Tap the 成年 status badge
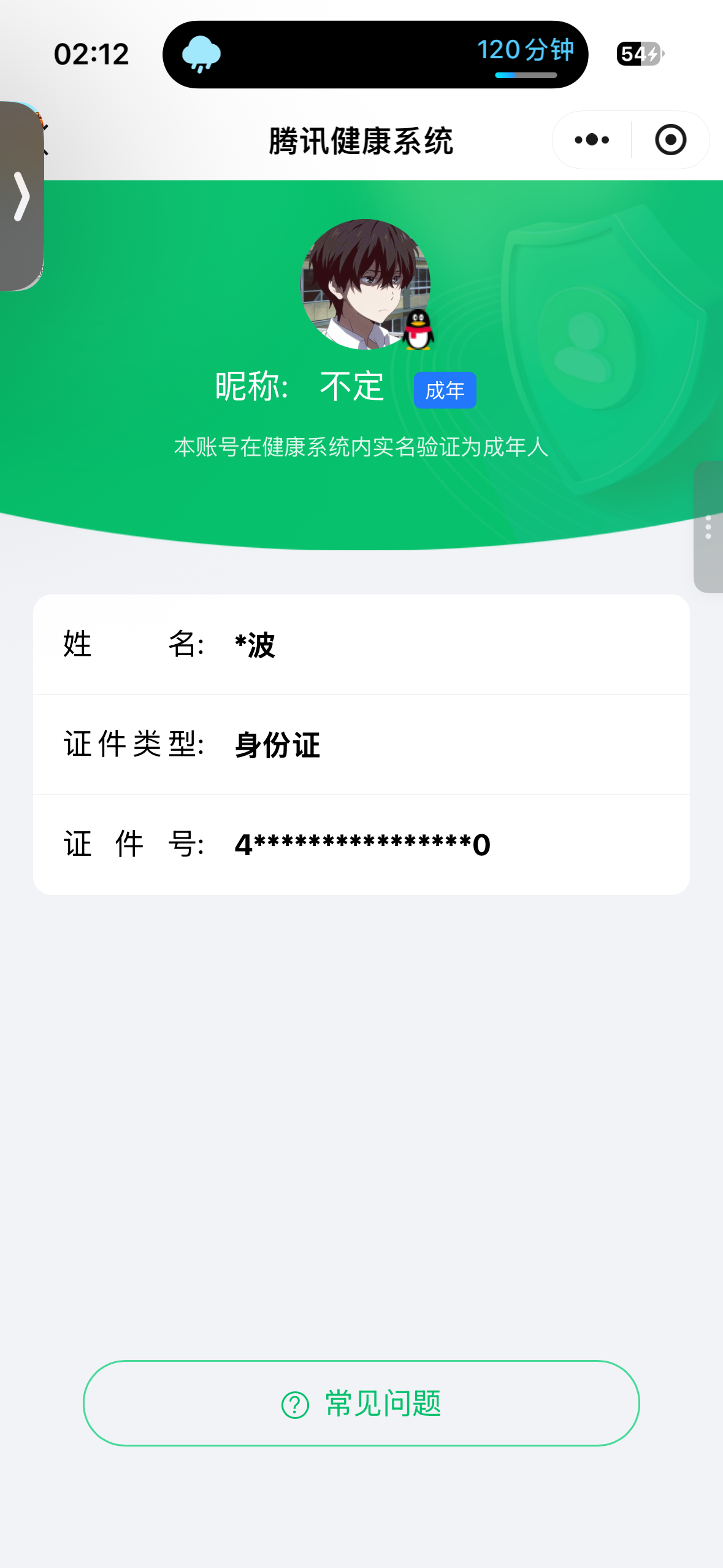 (445, 389)
